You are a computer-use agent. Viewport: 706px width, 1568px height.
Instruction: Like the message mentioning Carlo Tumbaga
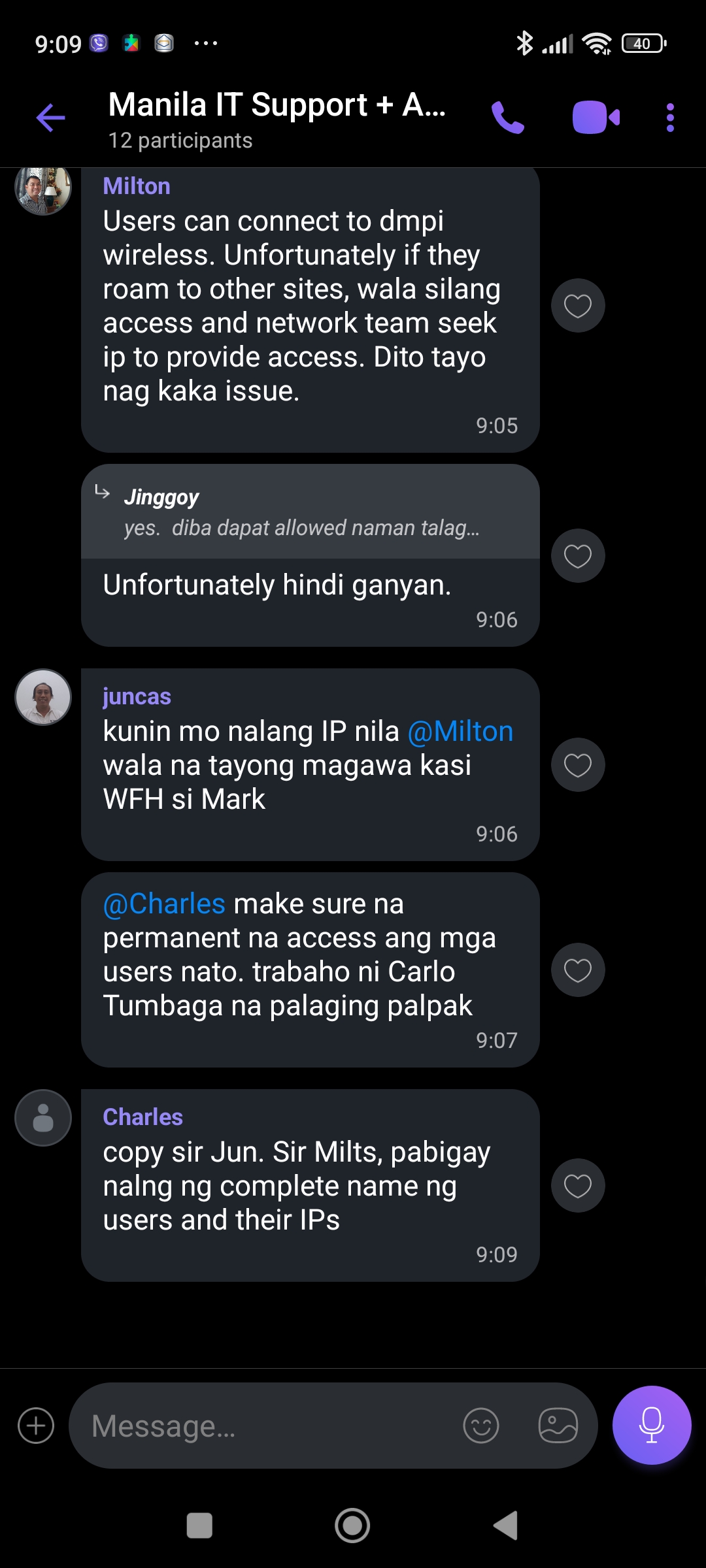[x=578, y=970]
